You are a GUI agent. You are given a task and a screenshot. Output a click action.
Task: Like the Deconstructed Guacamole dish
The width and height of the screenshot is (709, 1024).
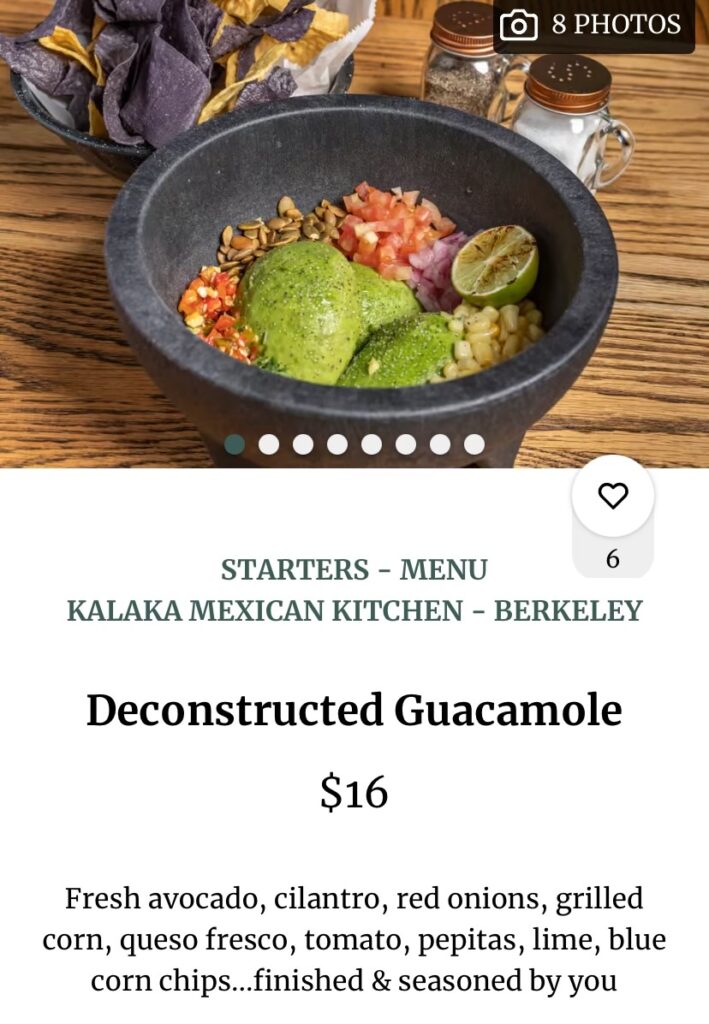click(x=613, y=496)
